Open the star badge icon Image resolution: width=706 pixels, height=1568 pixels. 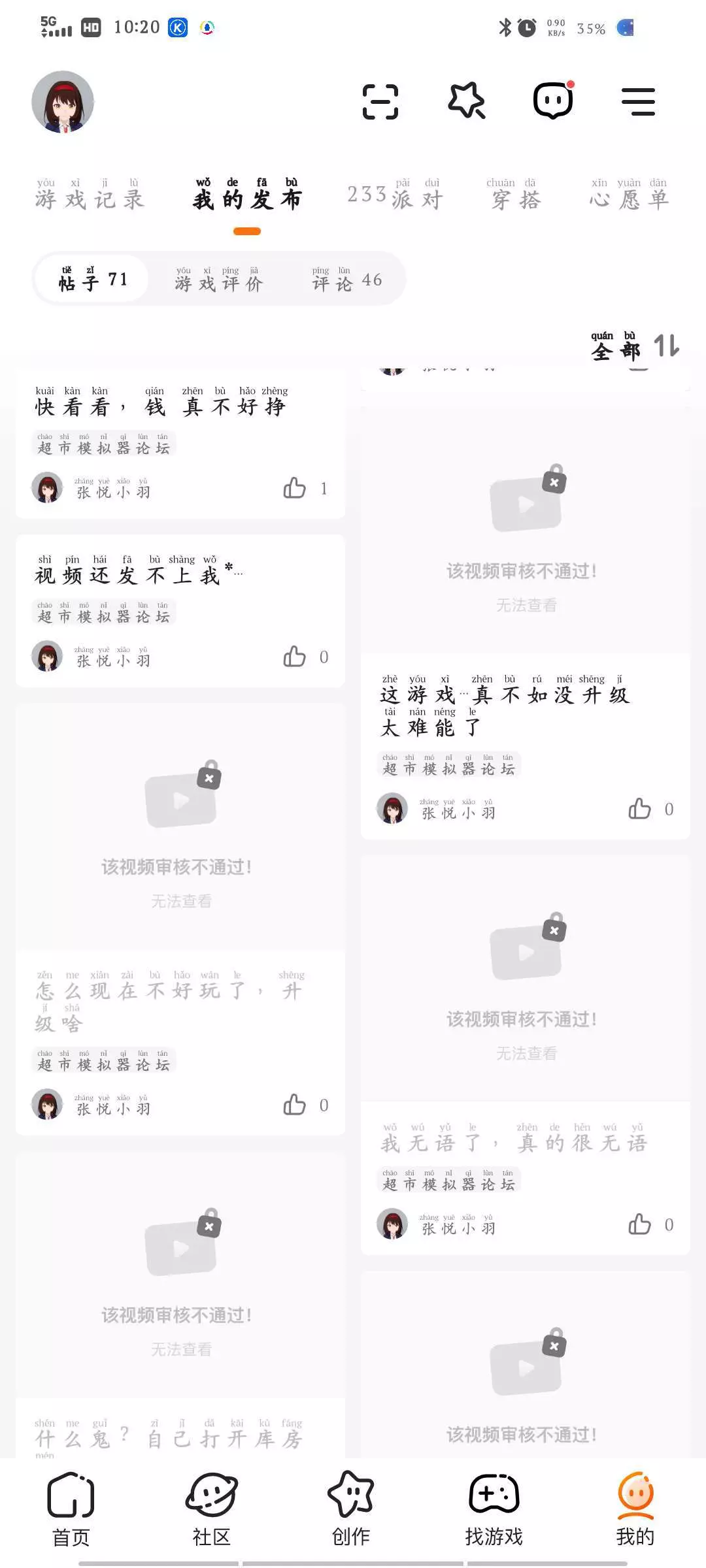coord(467,101)
